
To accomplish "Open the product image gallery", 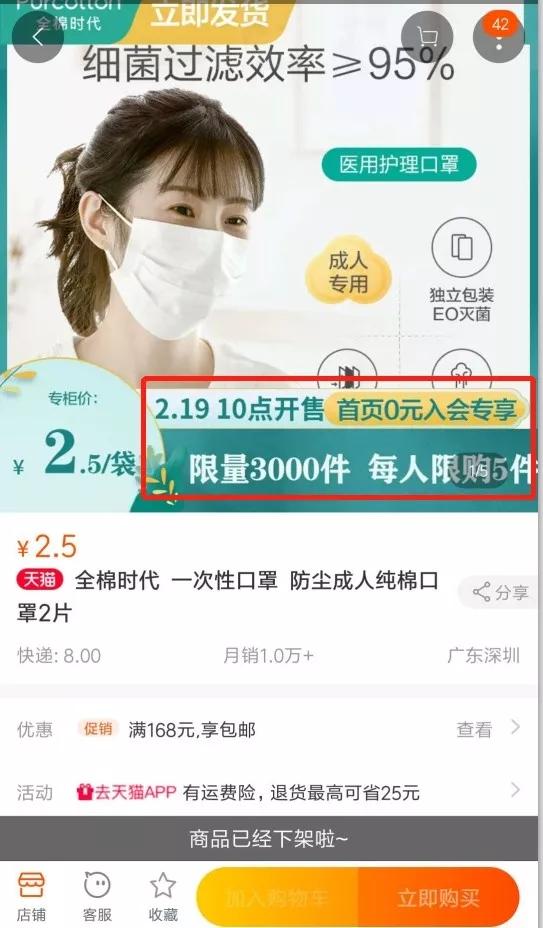I will (269, 256).
